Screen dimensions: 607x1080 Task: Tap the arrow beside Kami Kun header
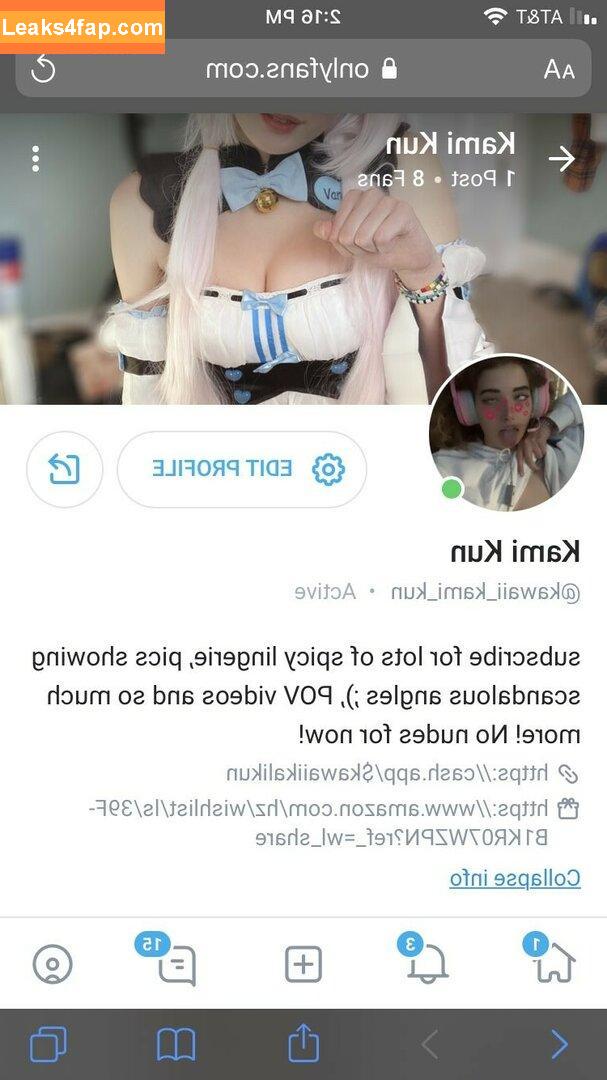coord(562,159)
